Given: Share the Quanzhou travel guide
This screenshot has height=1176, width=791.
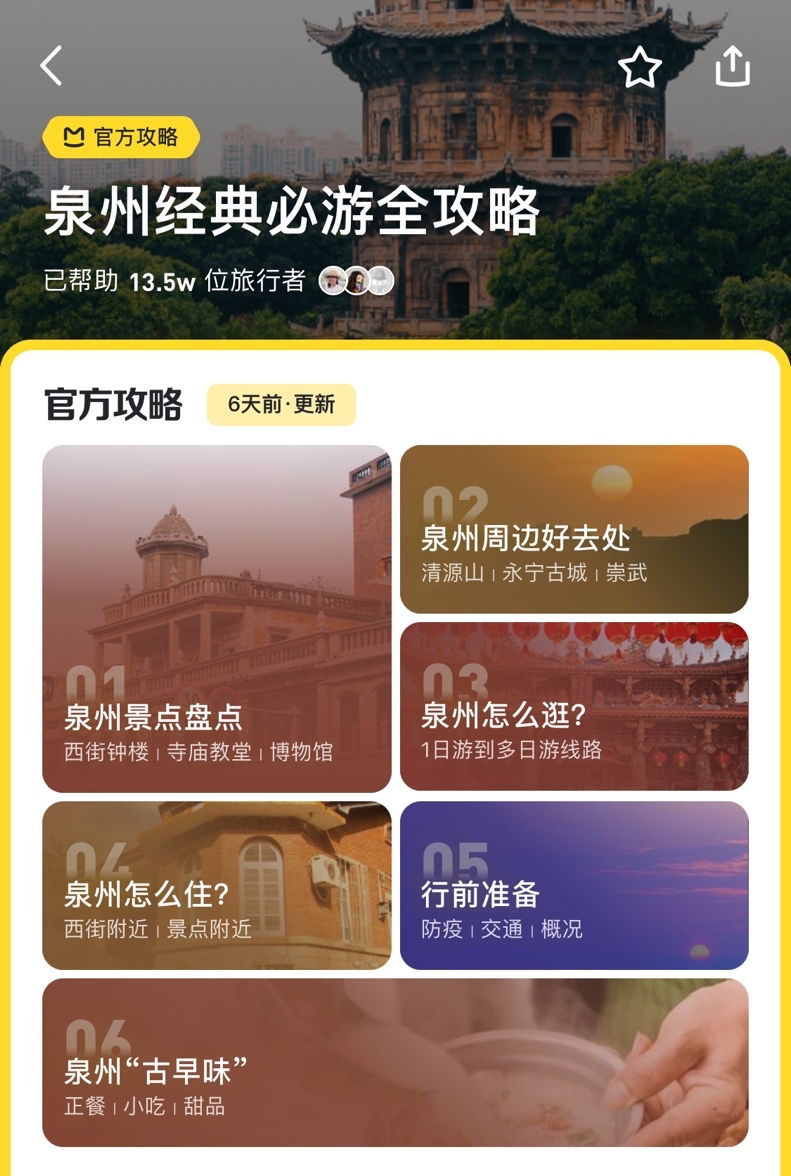Looking at the screenshot, I should coord(732,66).
